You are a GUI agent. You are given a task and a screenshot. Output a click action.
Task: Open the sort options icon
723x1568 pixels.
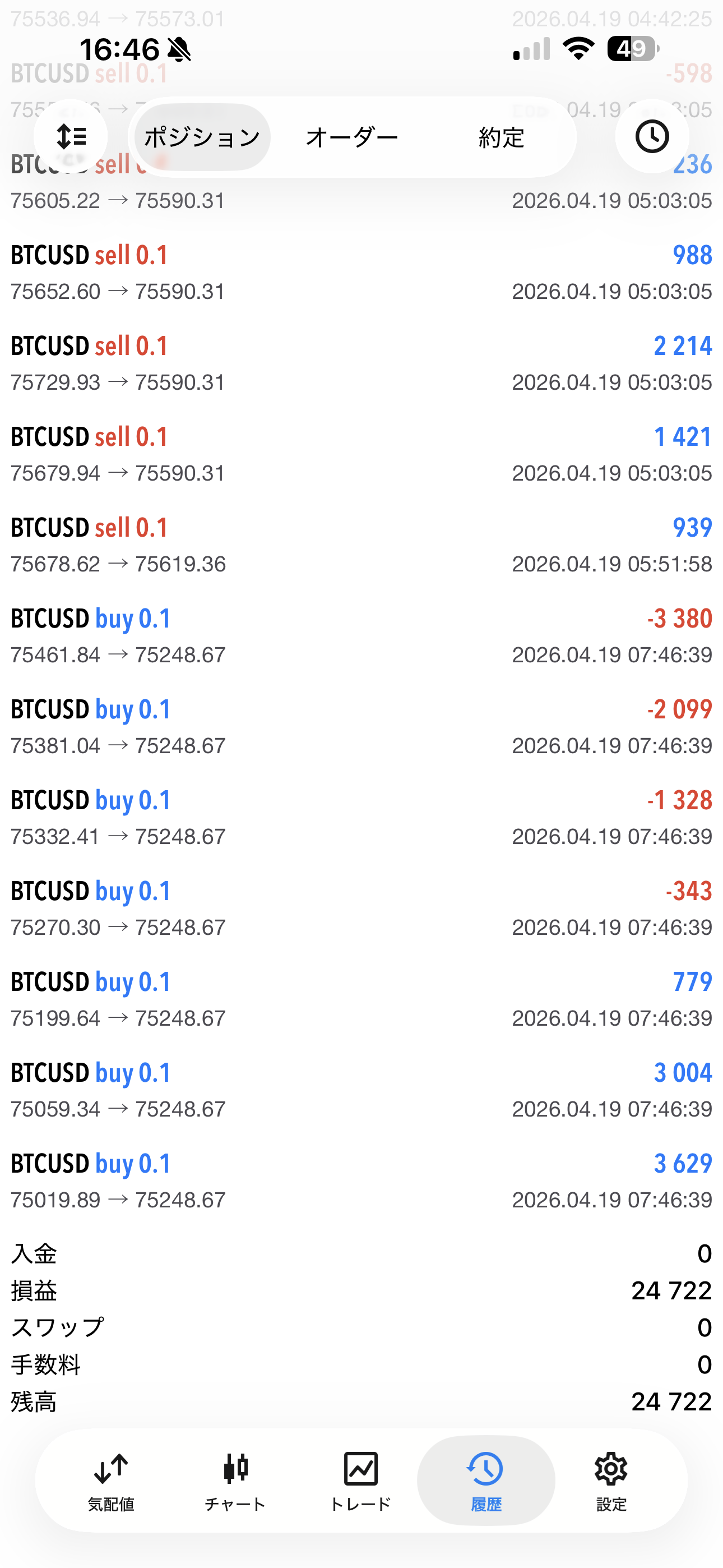71,137
